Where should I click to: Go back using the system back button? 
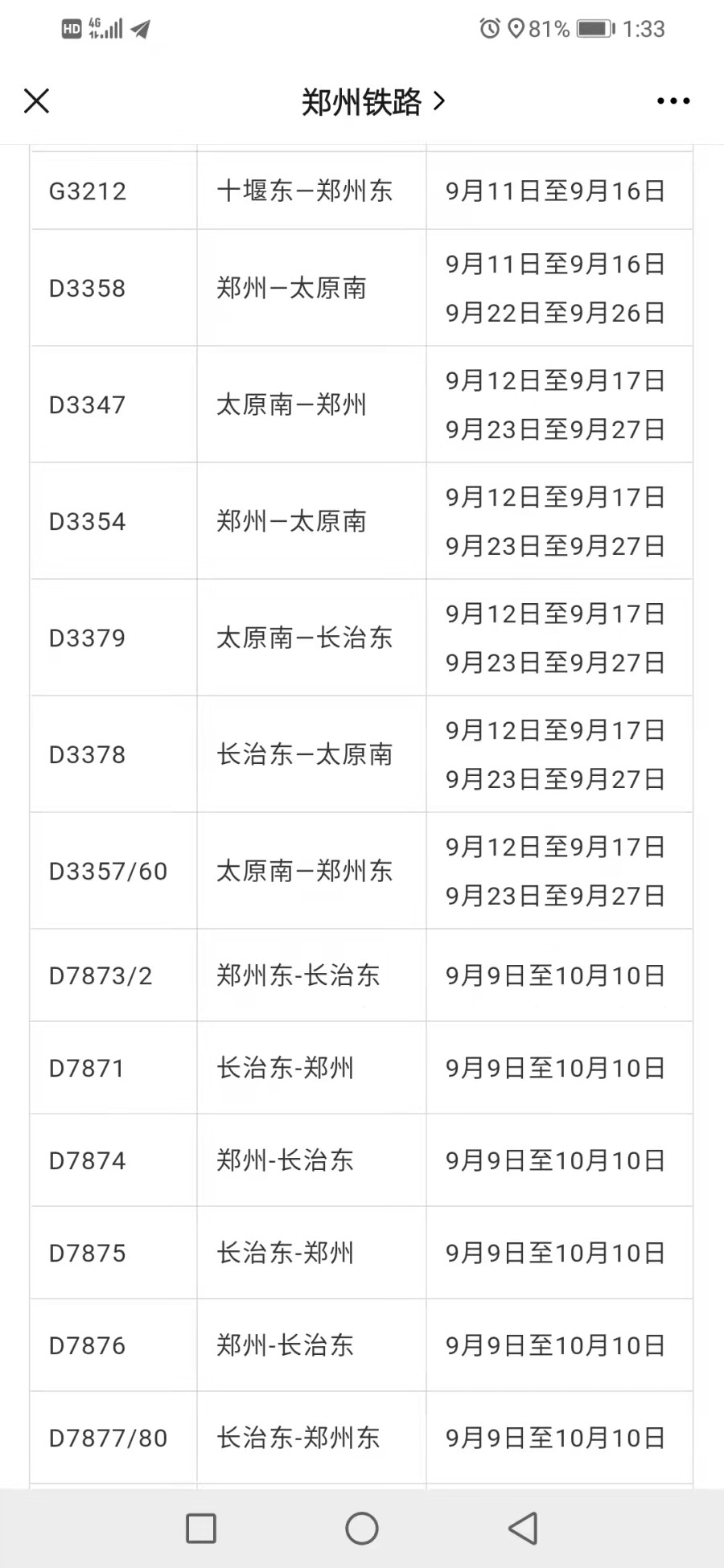(523, 1528)
